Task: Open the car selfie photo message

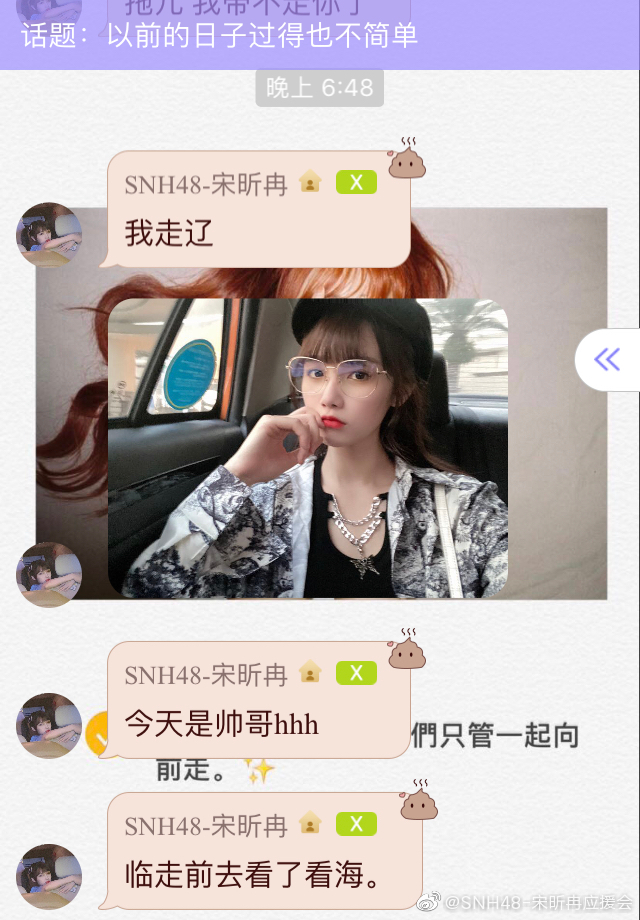Action: [308, 448]
